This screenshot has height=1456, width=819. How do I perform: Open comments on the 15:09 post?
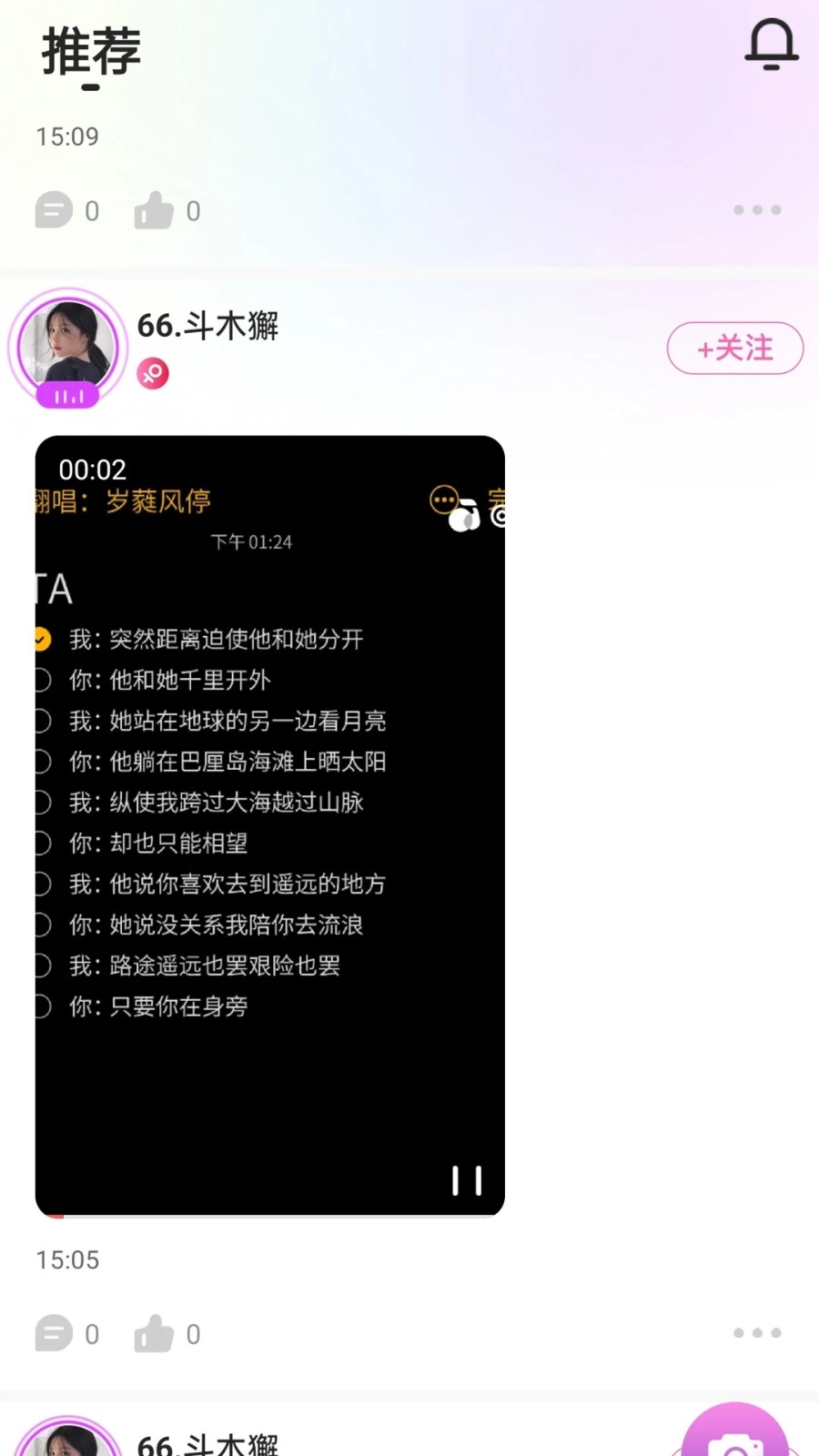tap(55, 211)
